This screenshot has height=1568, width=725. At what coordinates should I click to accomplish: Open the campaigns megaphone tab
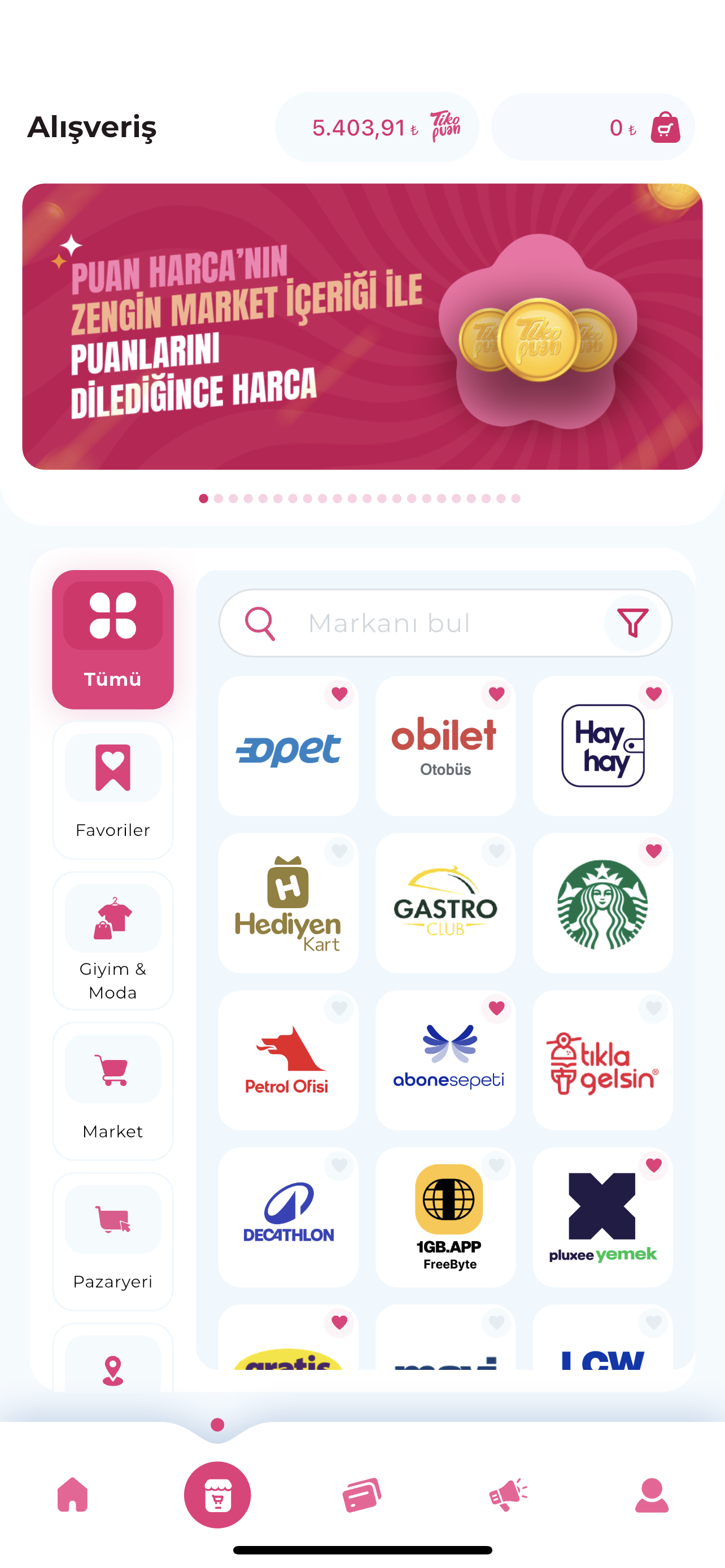(508, 1495)
